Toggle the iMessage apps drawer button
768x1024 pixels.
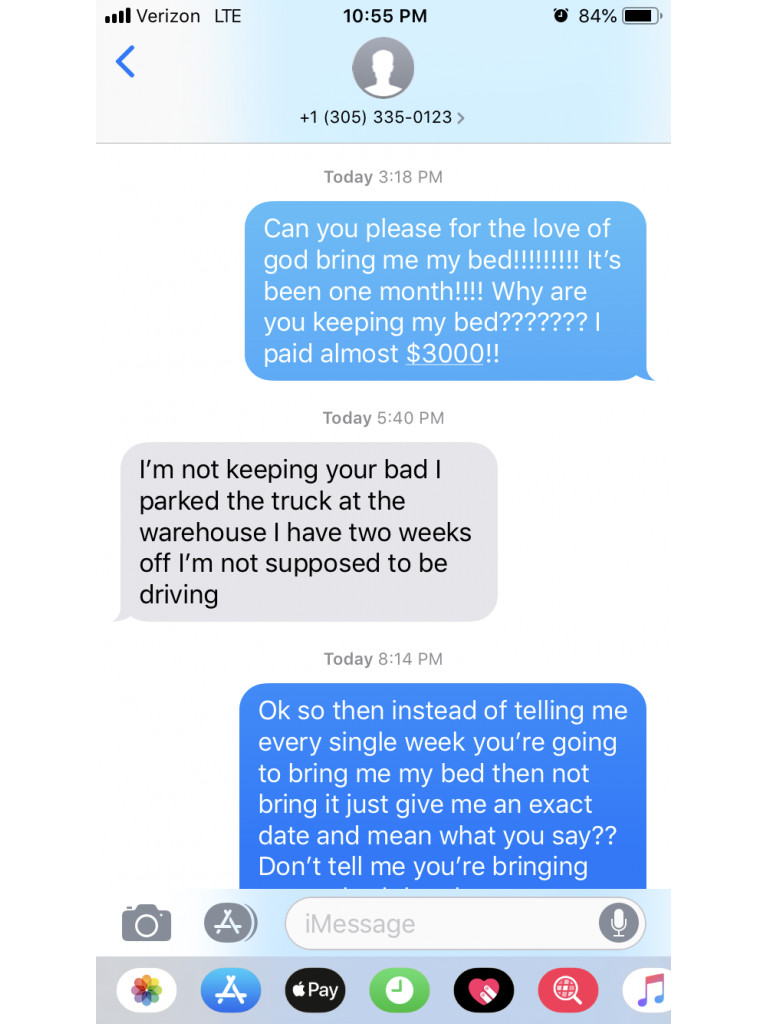click(x=229, y=922)
